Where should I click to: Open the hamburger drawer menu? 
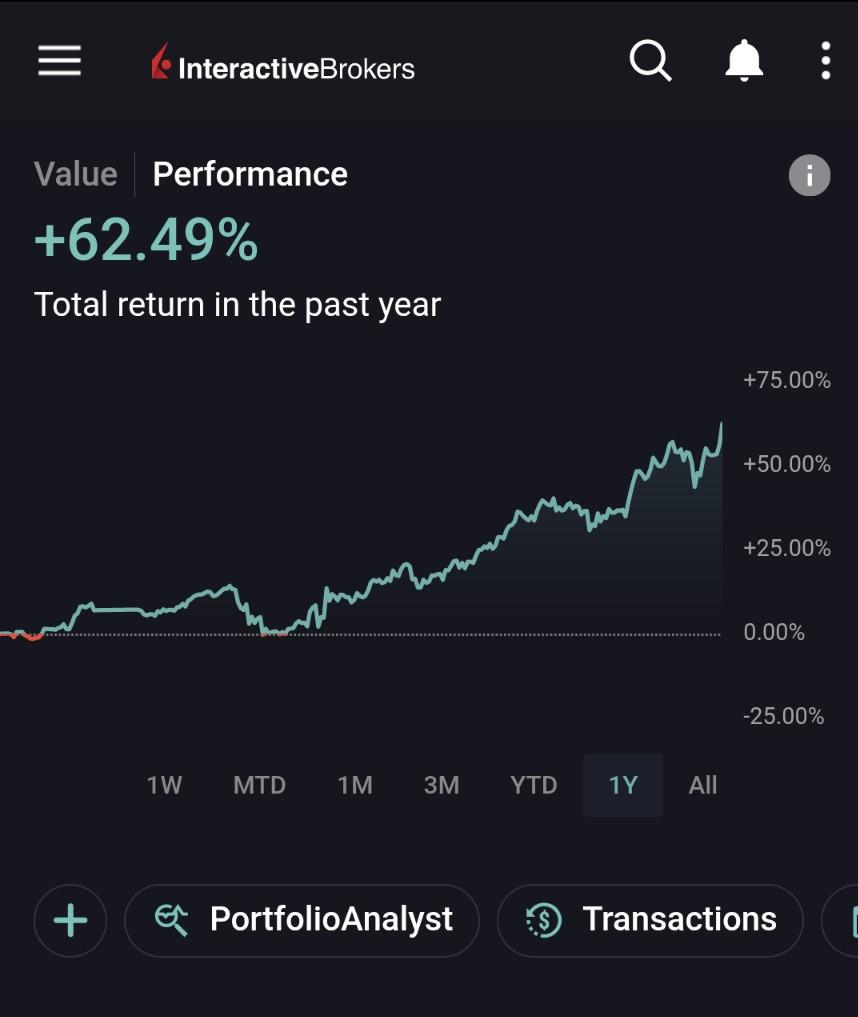pos(60,62)
